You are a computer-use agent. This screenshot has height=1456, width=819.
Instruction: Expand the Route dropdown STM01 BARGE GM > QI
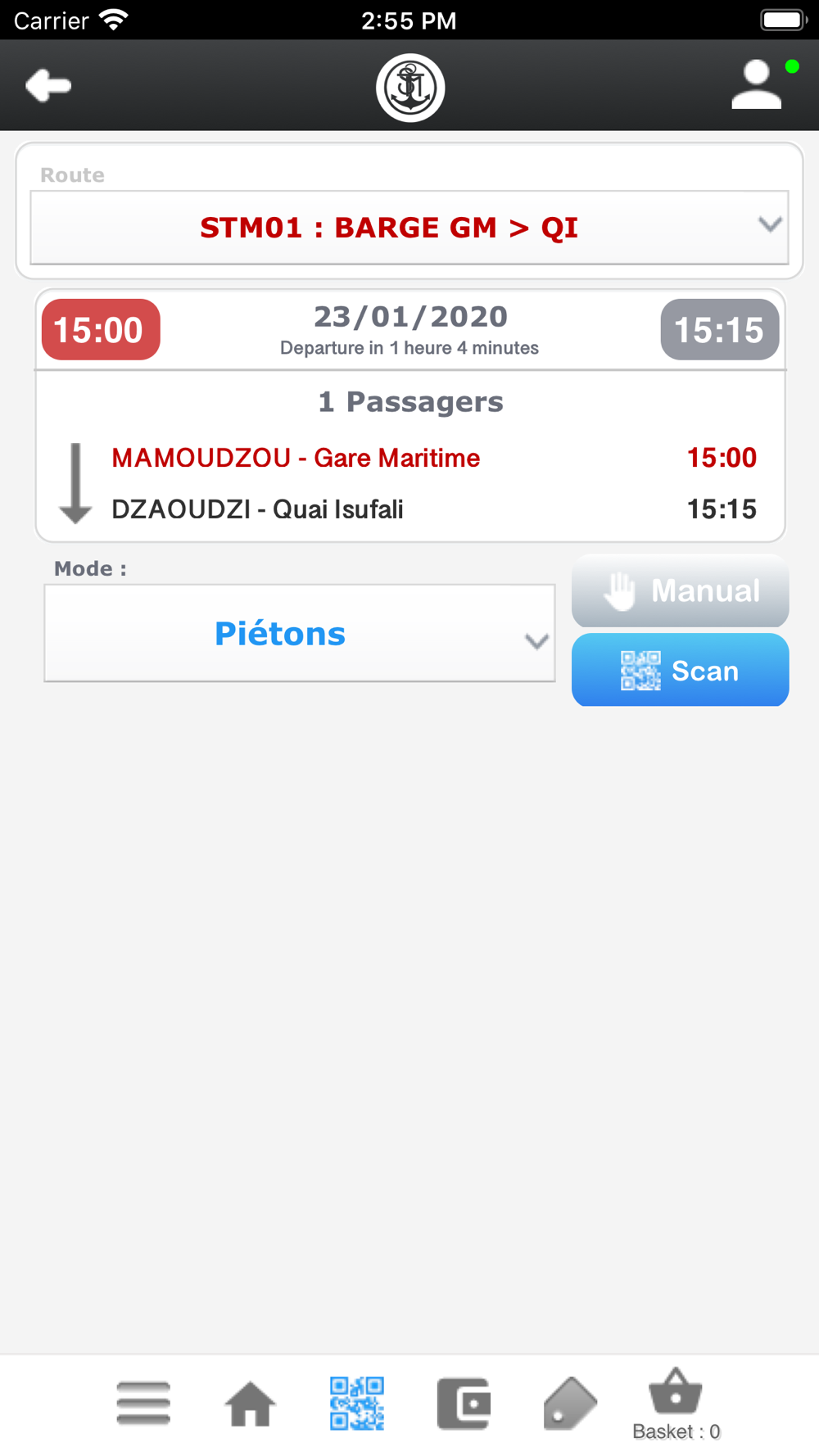(x=409, y=228)
